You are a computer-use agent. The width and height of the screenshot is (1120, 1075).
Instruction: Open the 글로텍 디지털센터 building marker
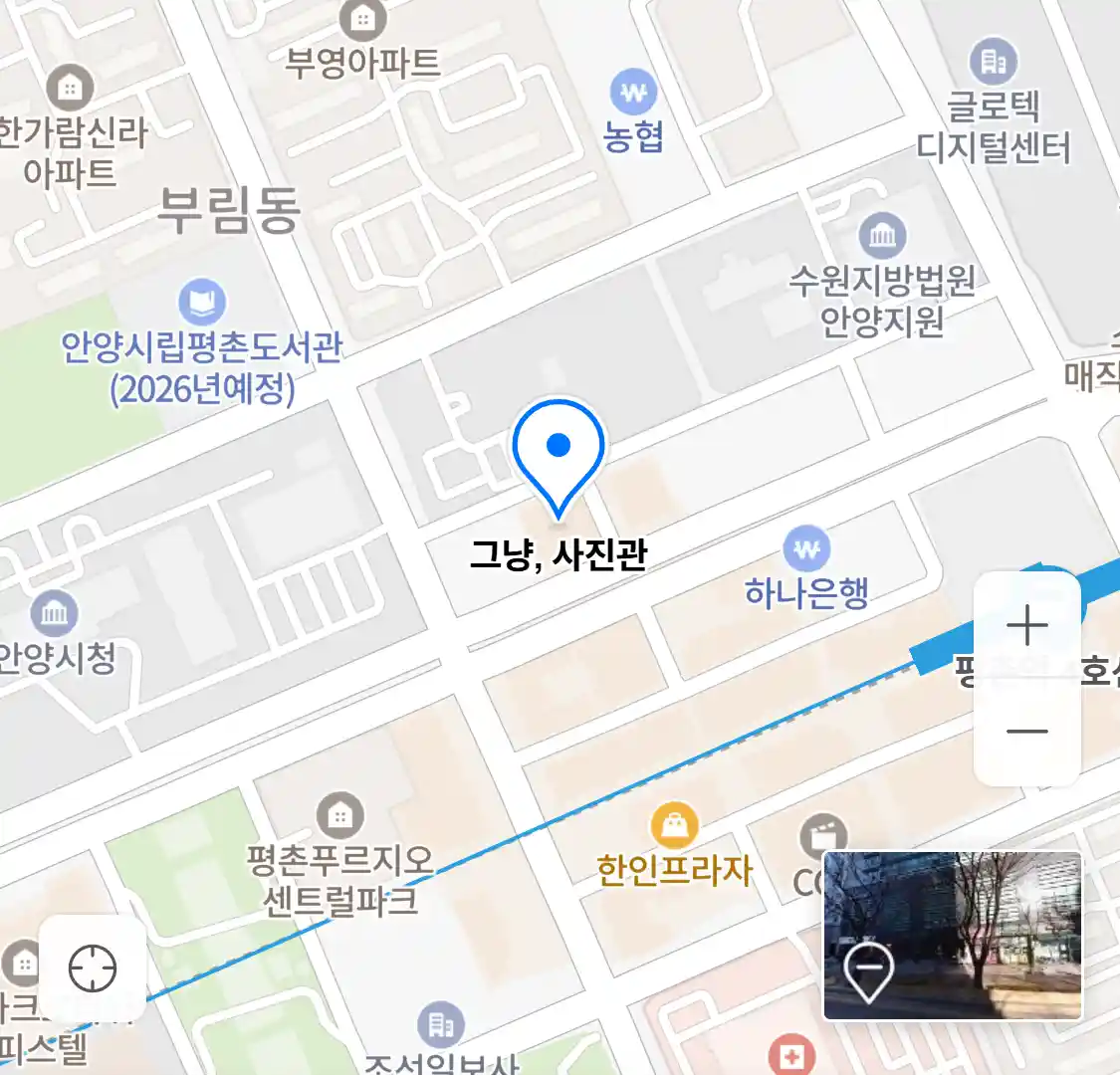pyautogui.click(x=993, y=62)
